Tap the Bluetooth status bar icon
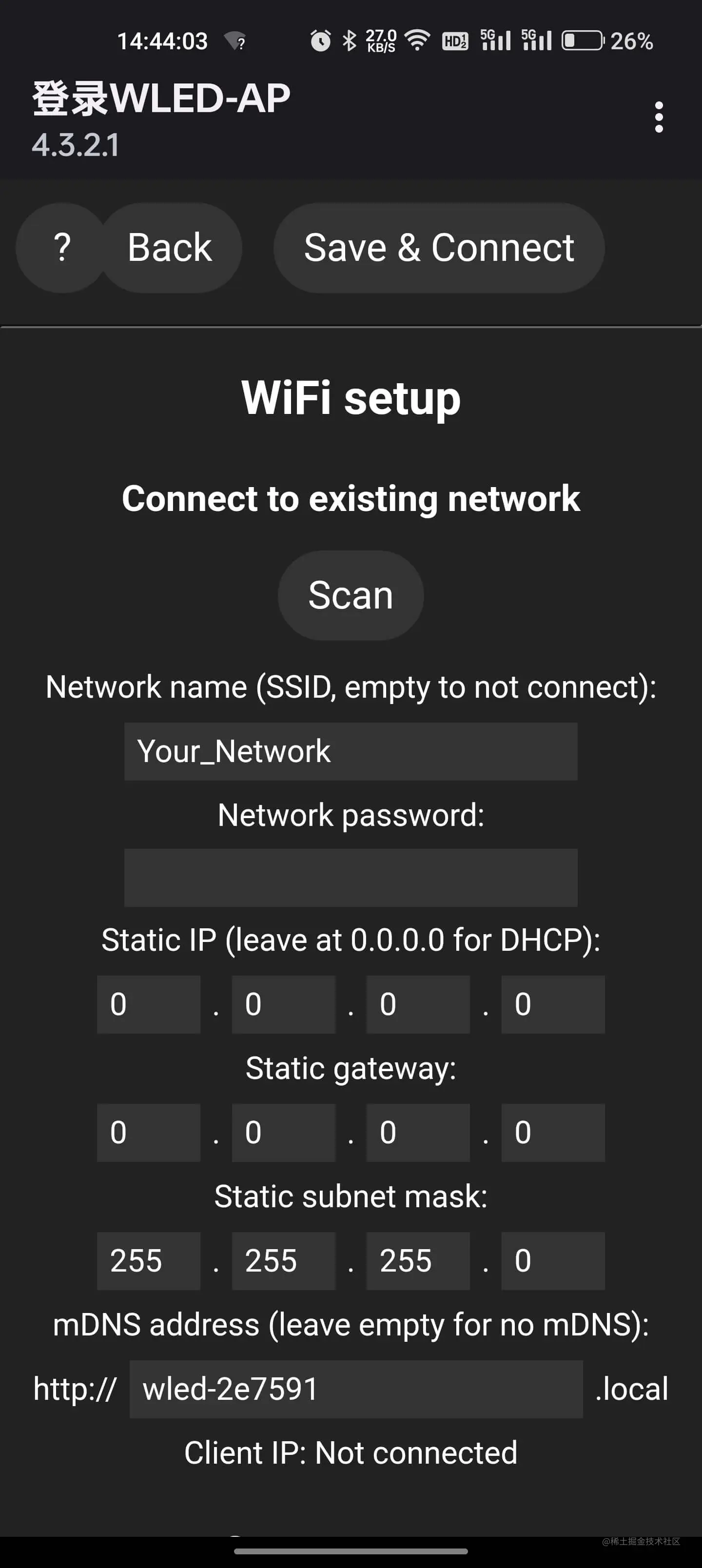The width and height of the screenshot is (702, 1568). tap(349, 40)
